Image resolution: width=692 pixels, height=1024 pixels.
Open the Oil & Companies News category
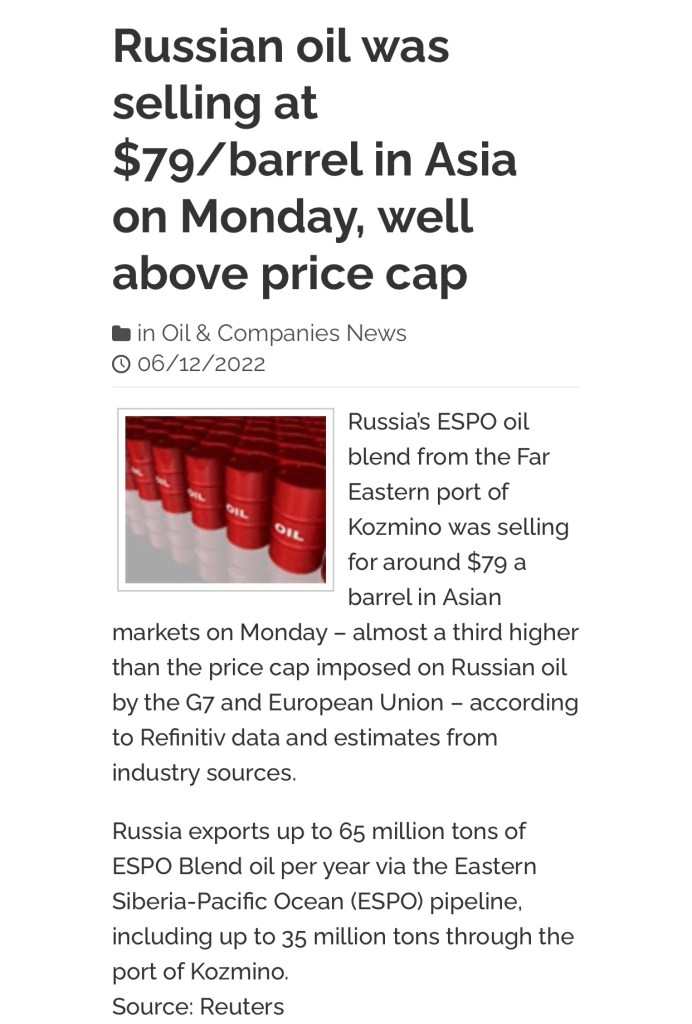point(283,333)
